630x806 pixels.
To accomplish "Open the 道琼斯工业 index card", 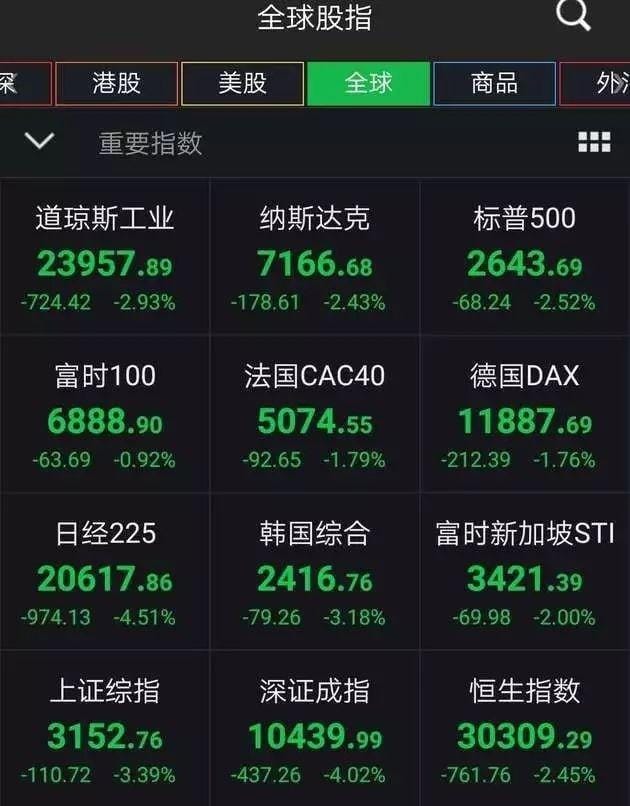I will [105, 258].
